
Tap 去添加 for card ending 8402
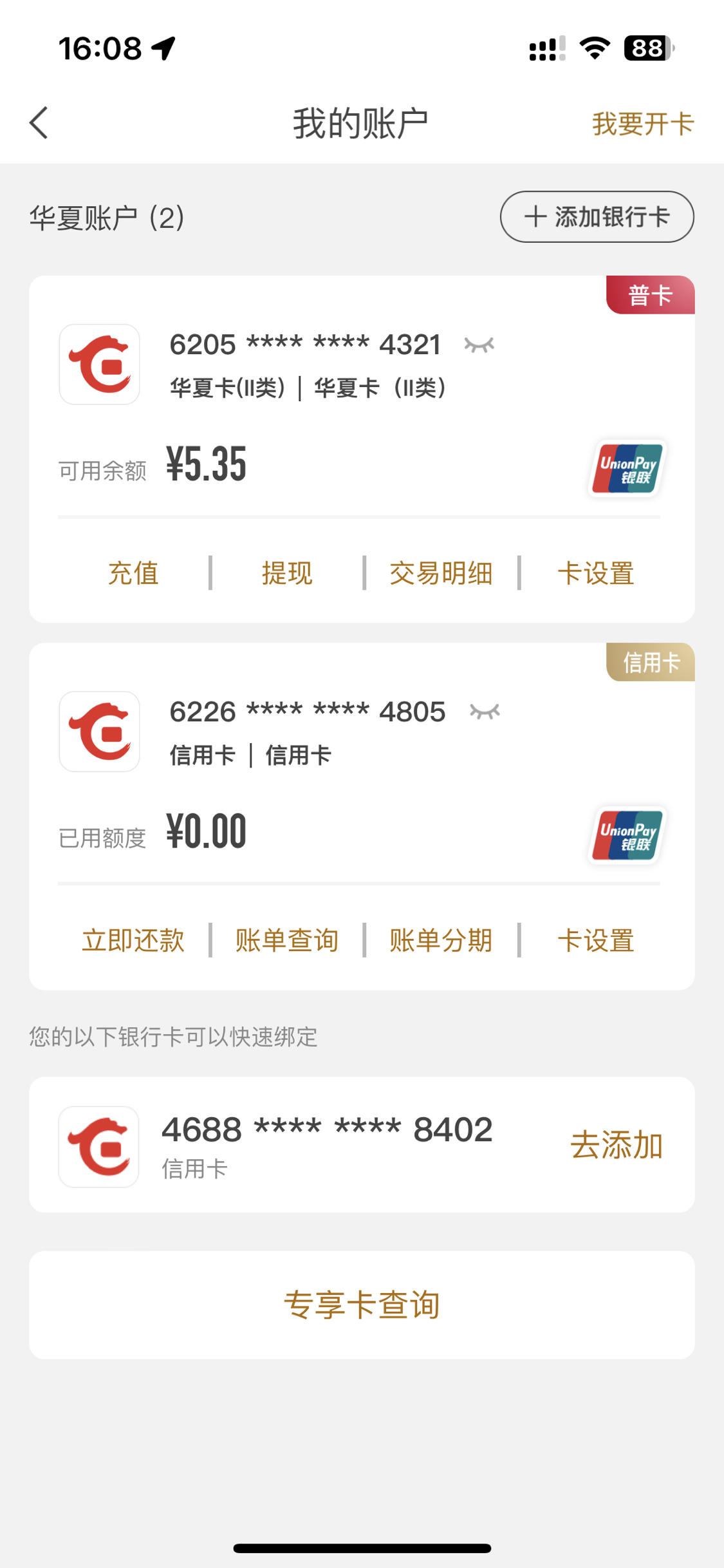(x=617, y=1145)
